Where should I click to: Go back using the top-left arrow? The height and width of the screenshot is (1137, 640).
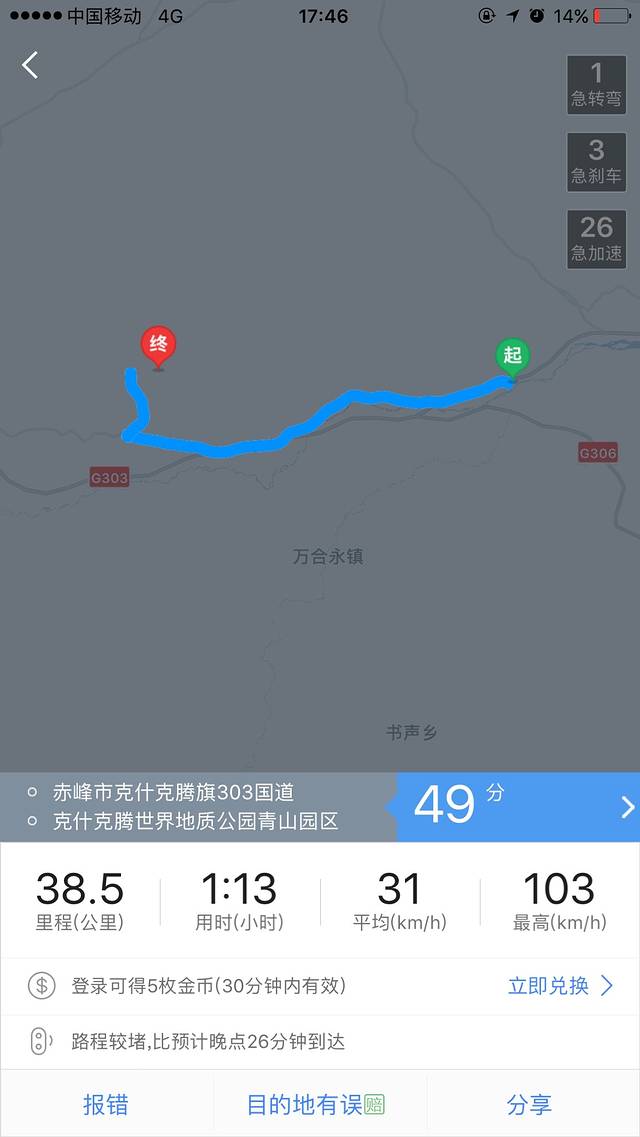coord(30,66)
